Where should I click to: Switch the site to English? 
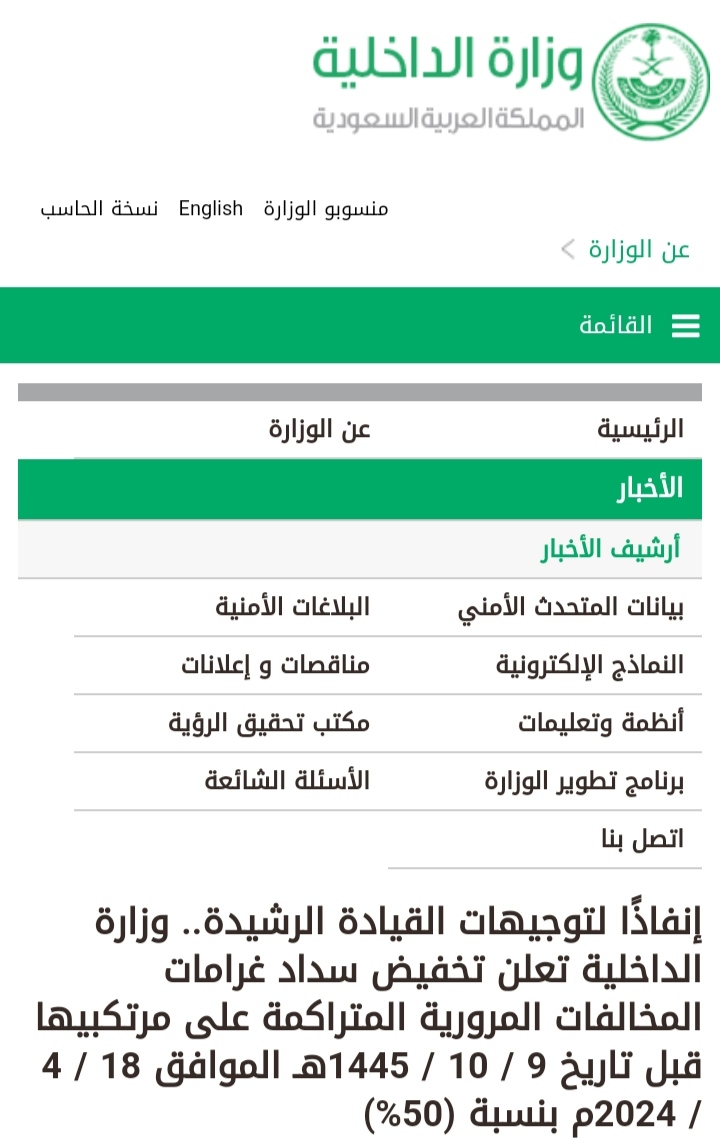[x=211, y=209]
